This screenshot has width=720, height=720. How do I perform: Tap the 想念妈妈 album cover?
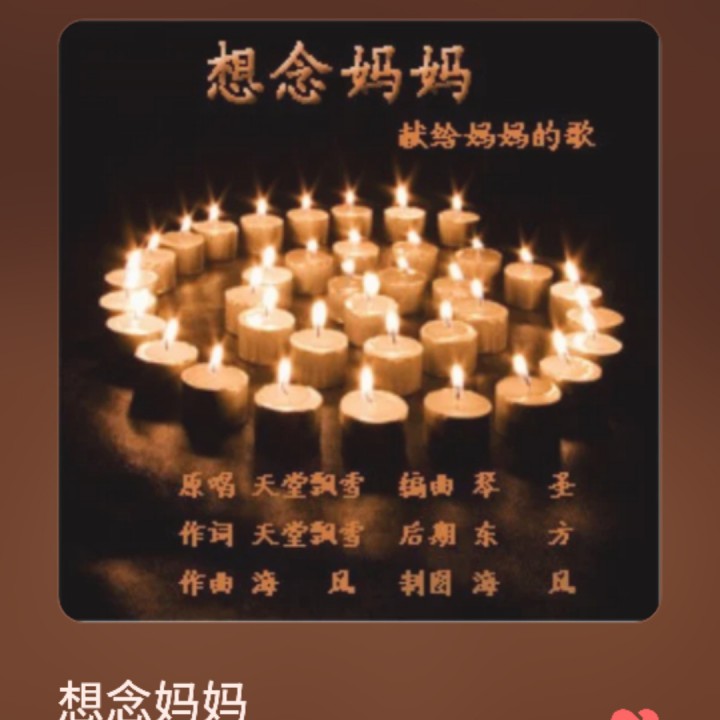(x=359, y=320)
